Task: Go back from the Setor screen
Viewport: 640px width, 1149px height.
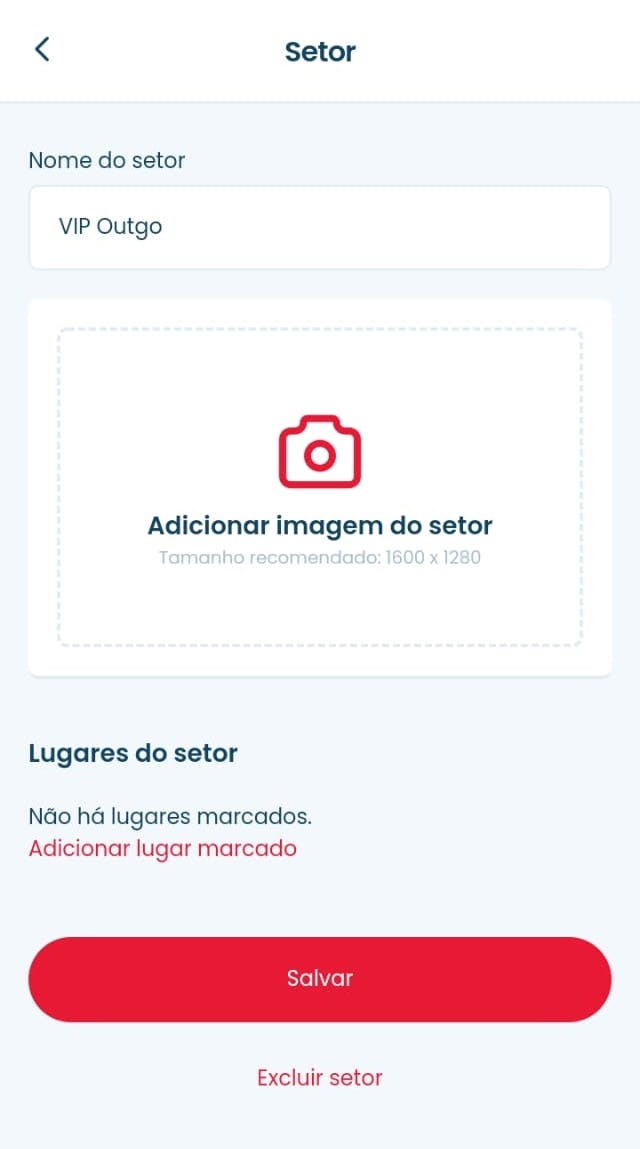Action: coord(42,49)
